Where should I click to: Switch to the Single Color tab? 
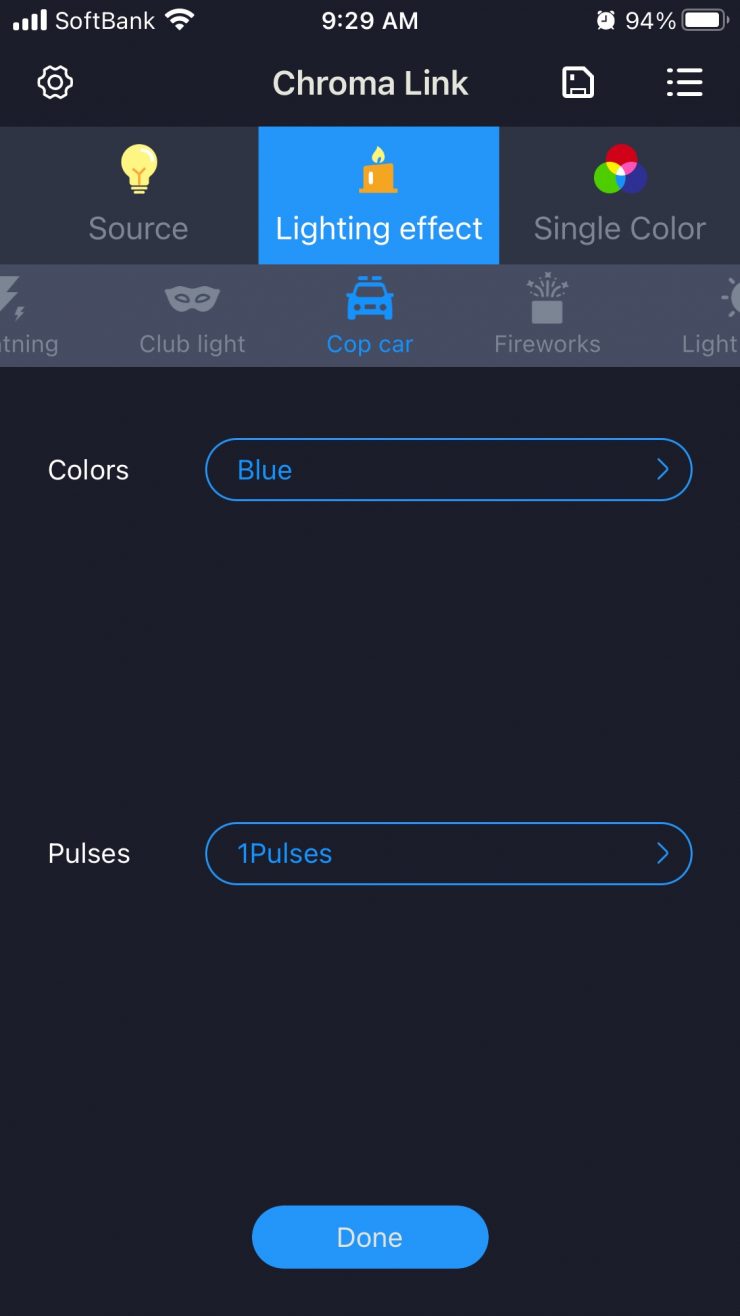click(619, 196)
